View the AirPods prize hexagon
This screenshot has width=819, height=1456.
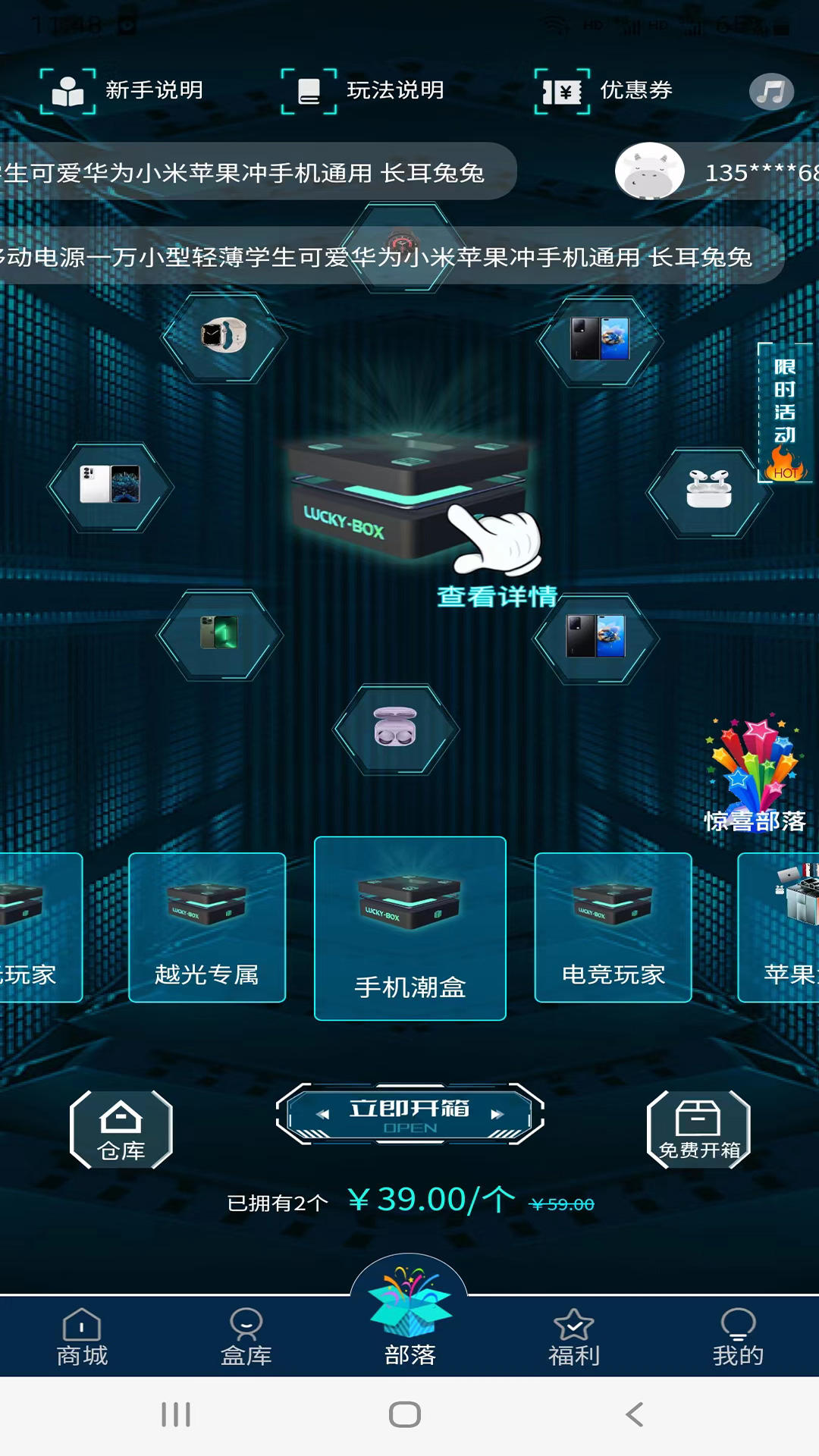click(x=708, y=491)
